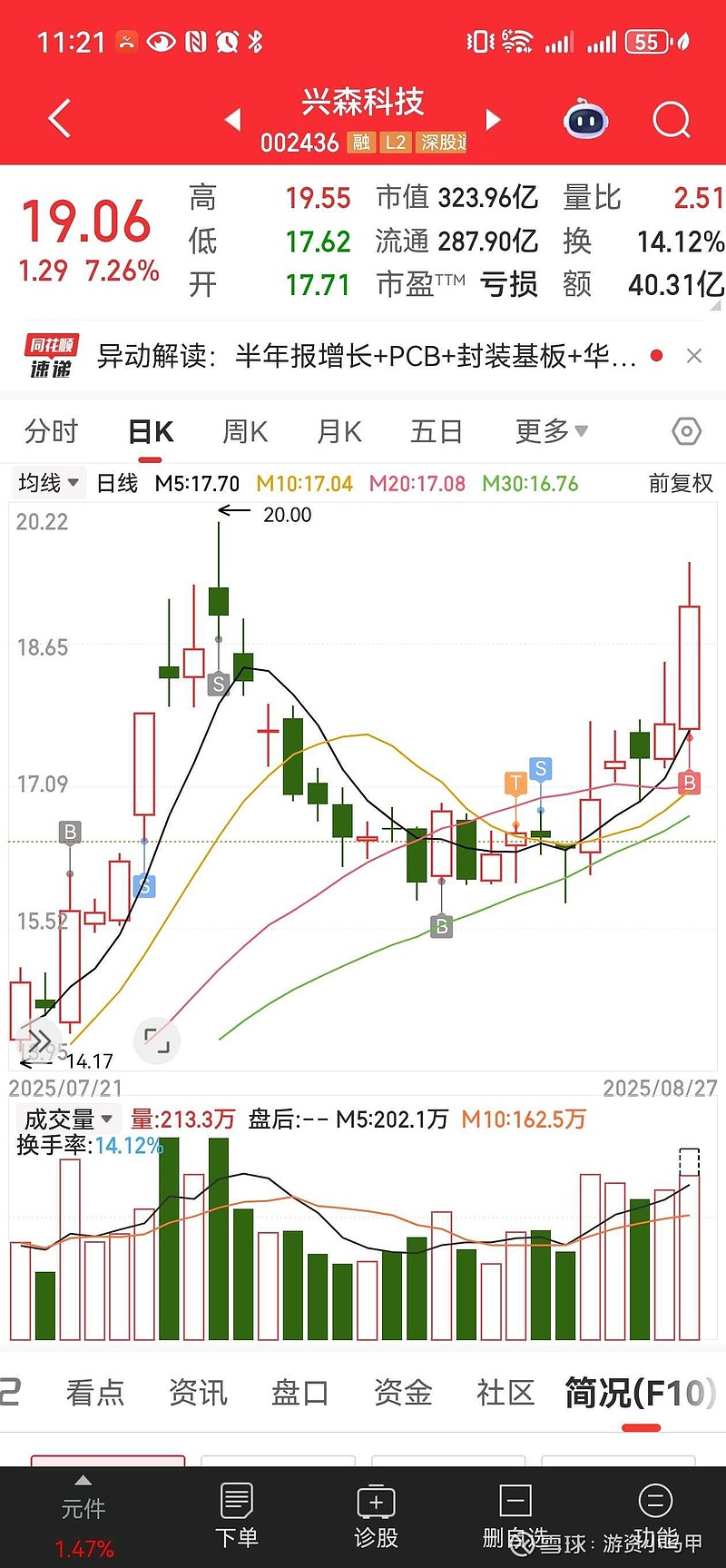Change the 前复权 adjustment setting
Screen dimensions: 726x1568
coord(681,483)
